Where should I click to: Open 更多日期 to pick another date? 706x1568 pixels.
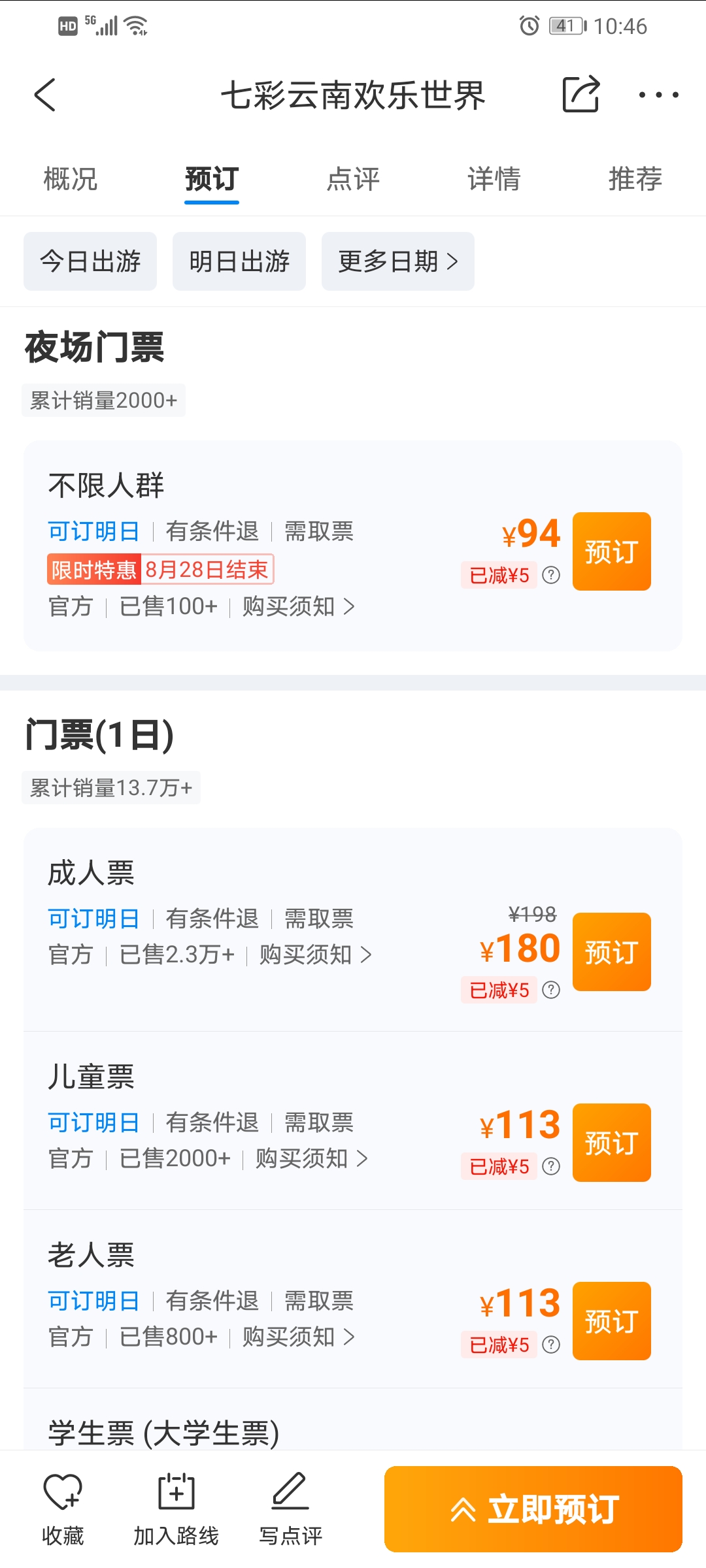pyautogui.click(x=398, y=261)
